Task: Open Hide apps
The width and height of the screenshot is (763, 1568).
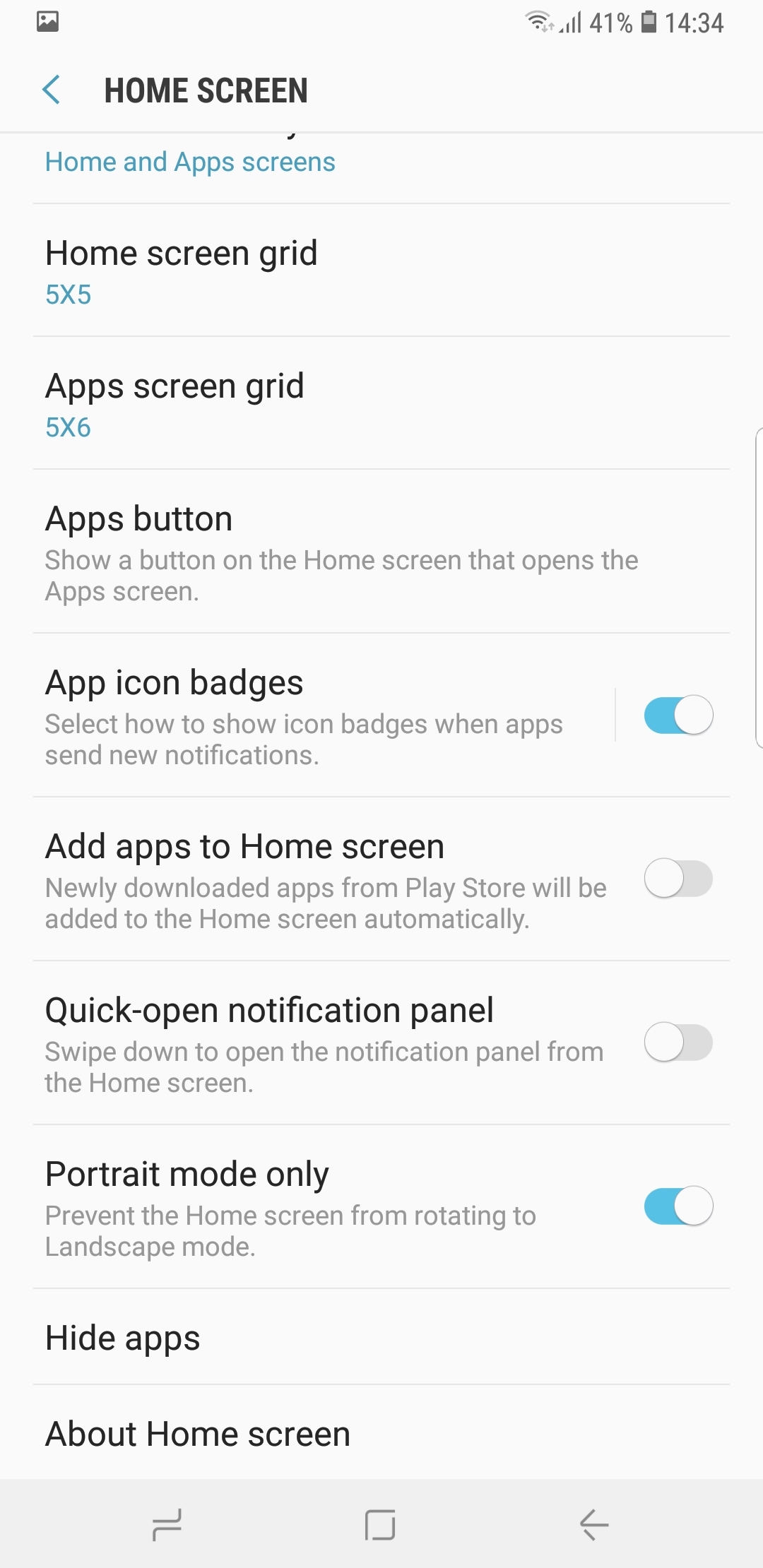Action: coord(381,1338)
